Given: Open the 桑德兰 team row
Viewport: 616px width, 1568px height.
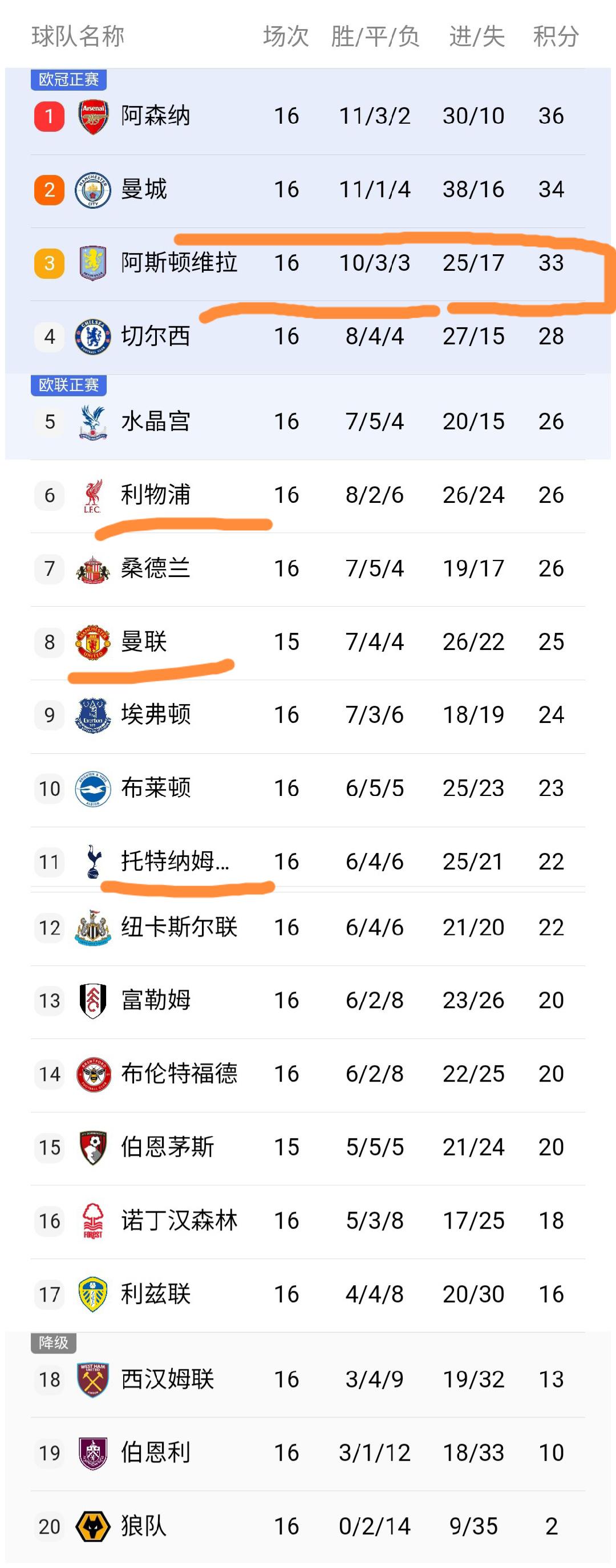Looking at the screenshot, I should [x=156, y=568].
